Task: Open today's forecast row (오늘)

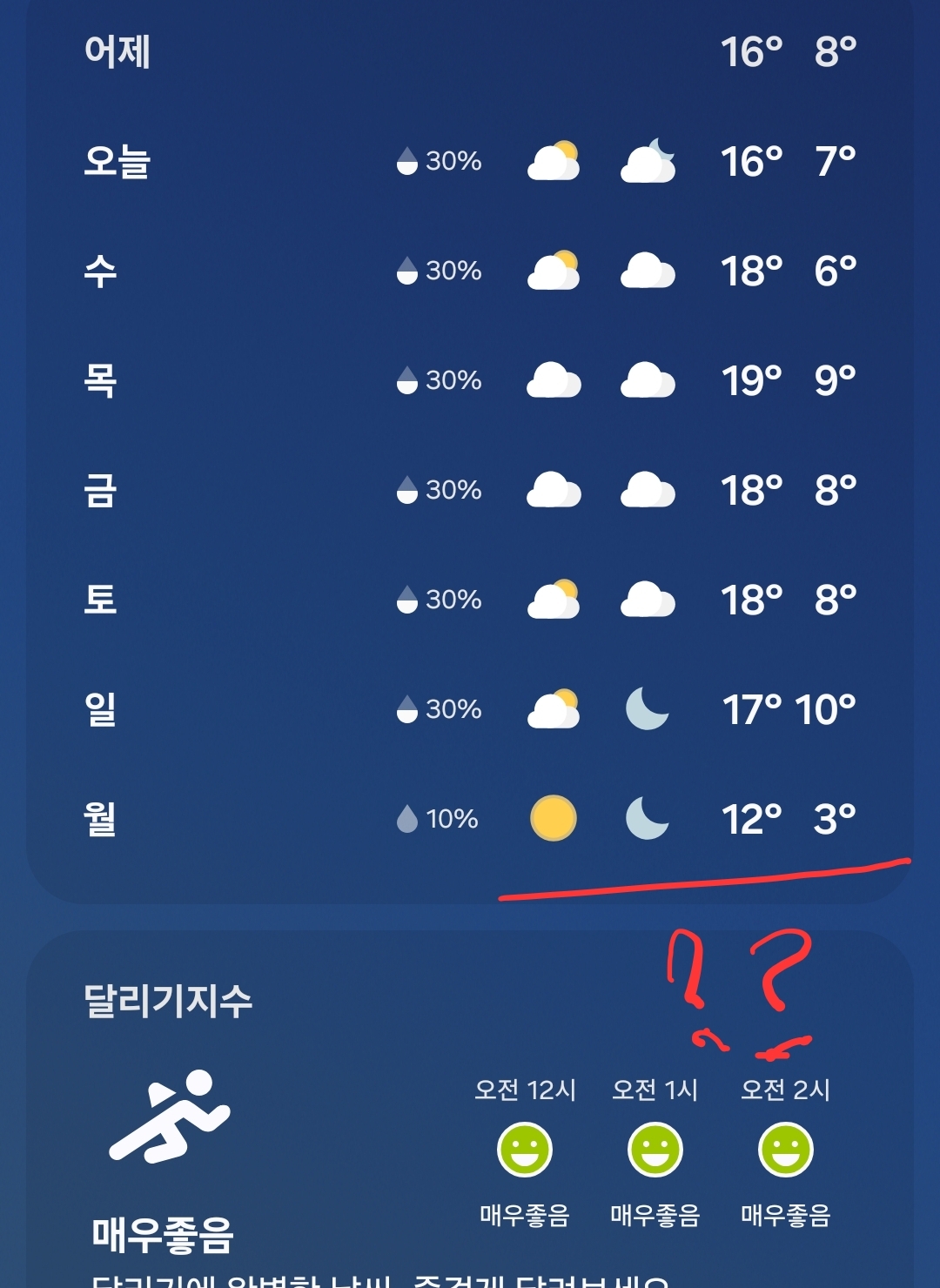Action: [470, 162]
